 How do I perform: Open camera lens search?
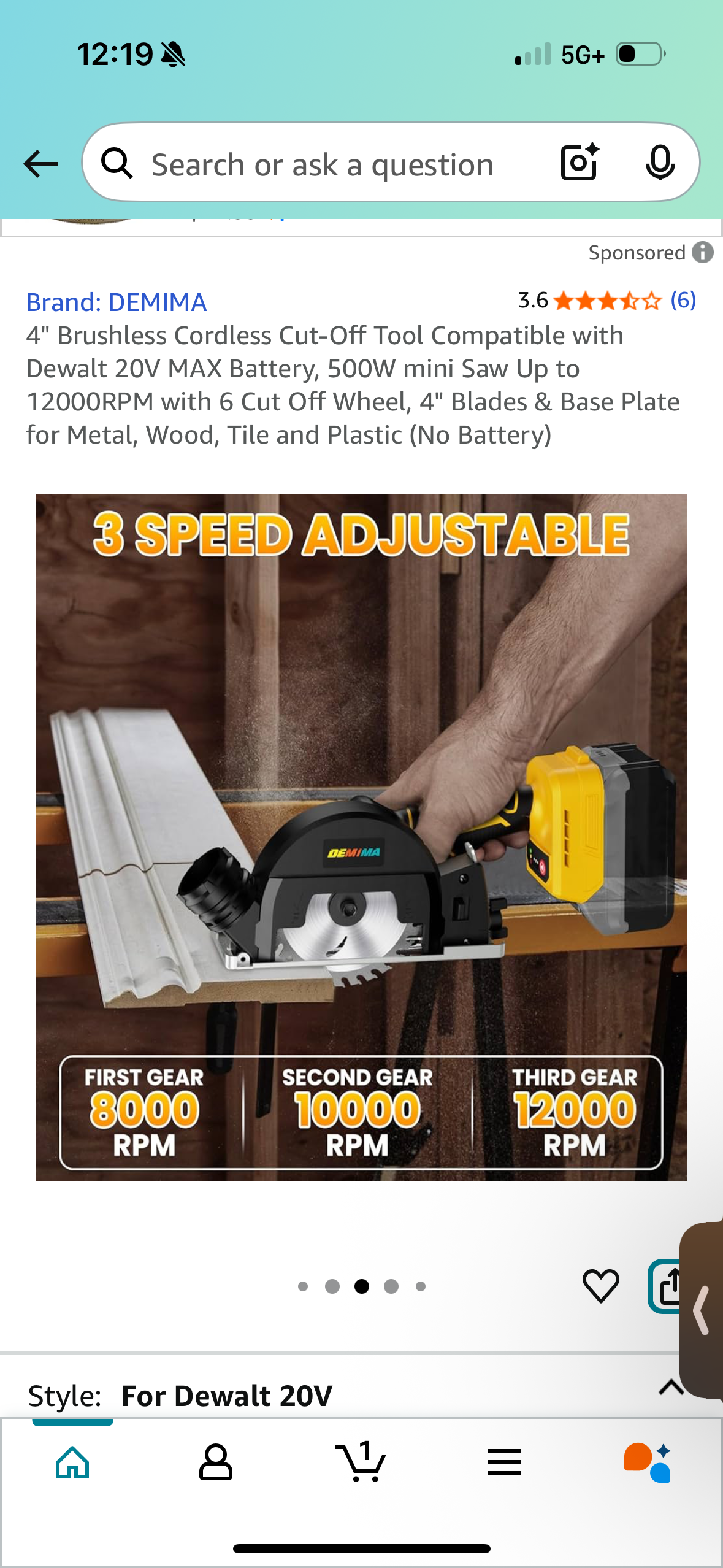[x=579, y=163]
